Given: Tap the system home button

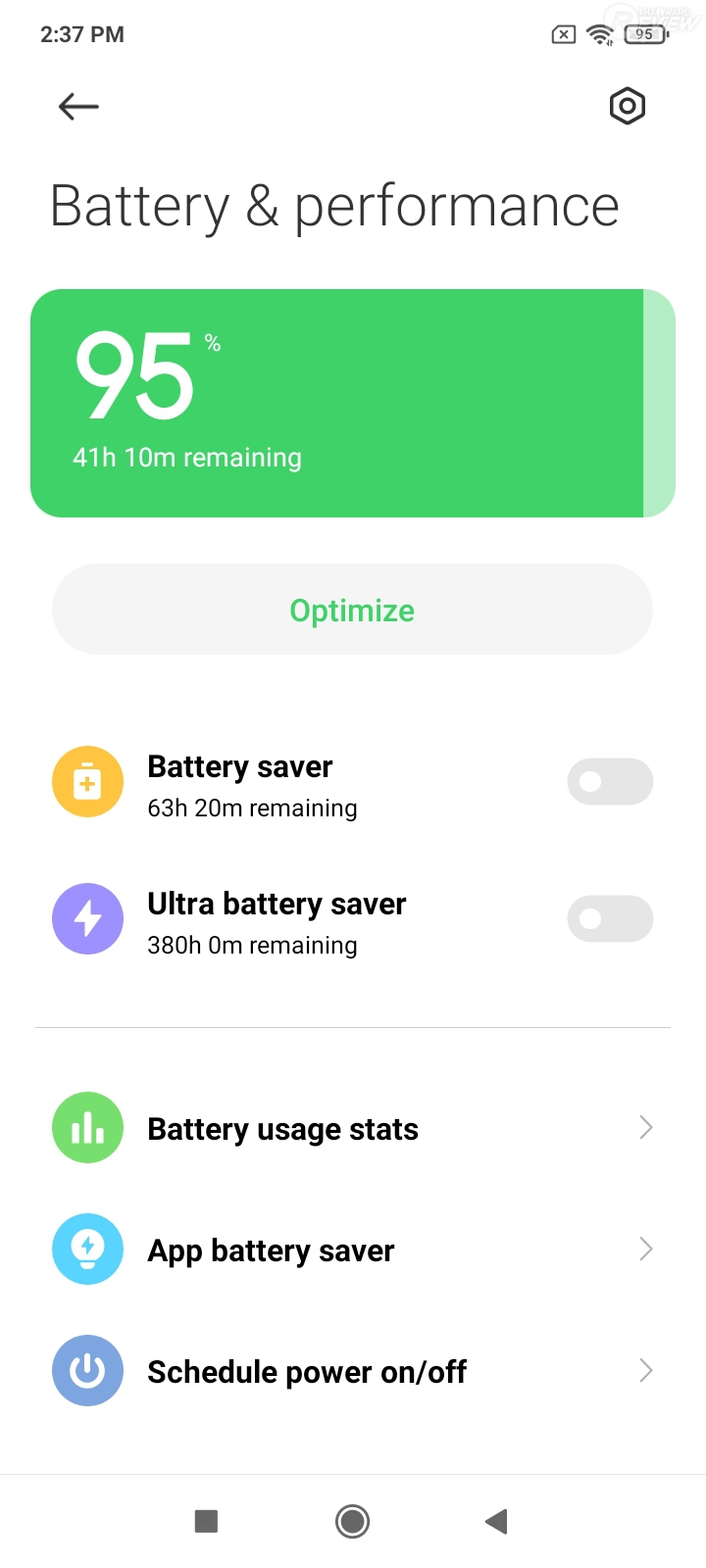Looking at the screenshot, I should pyautogui.click(x=352, y=1521).
